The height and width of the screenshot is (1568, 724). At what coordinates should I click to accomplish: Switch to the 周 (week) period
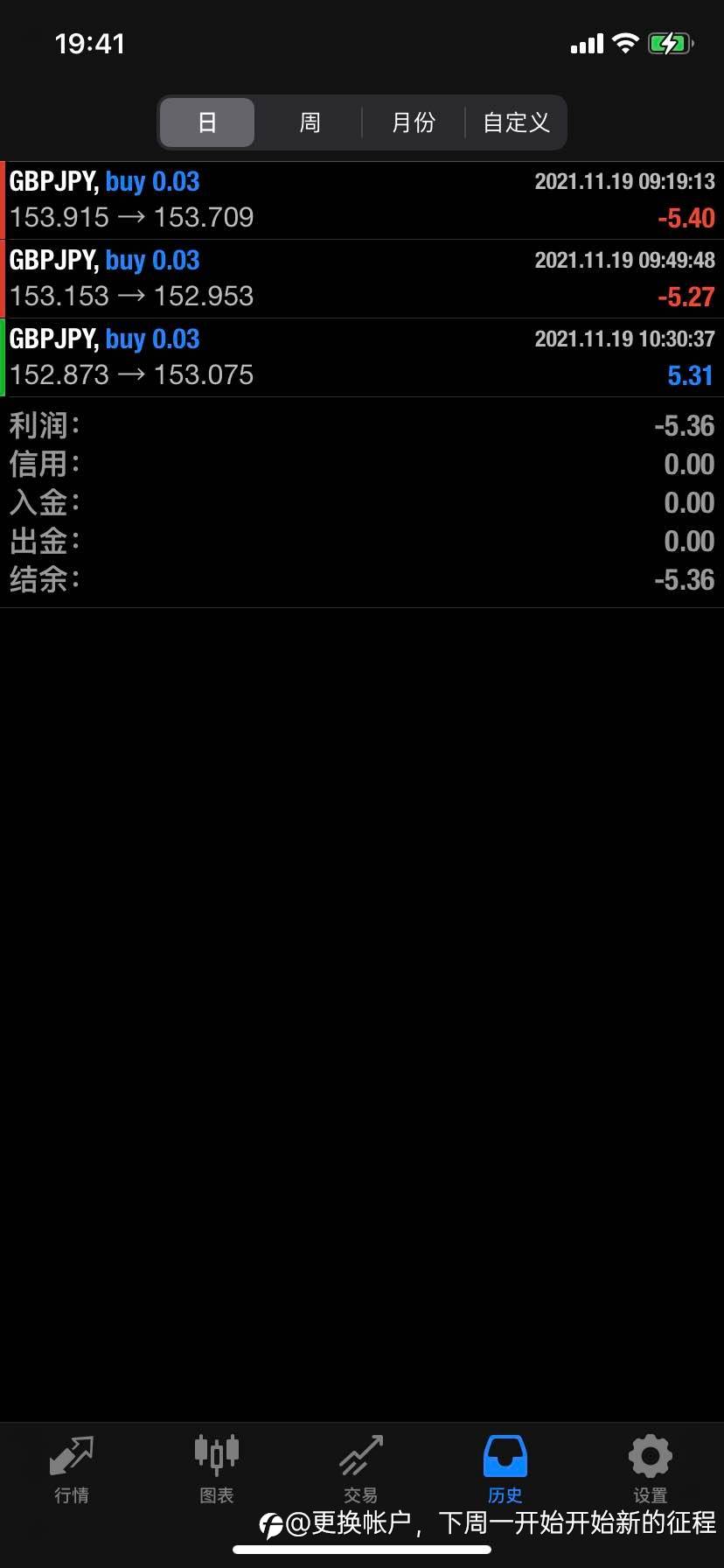(x=310, y=122)
